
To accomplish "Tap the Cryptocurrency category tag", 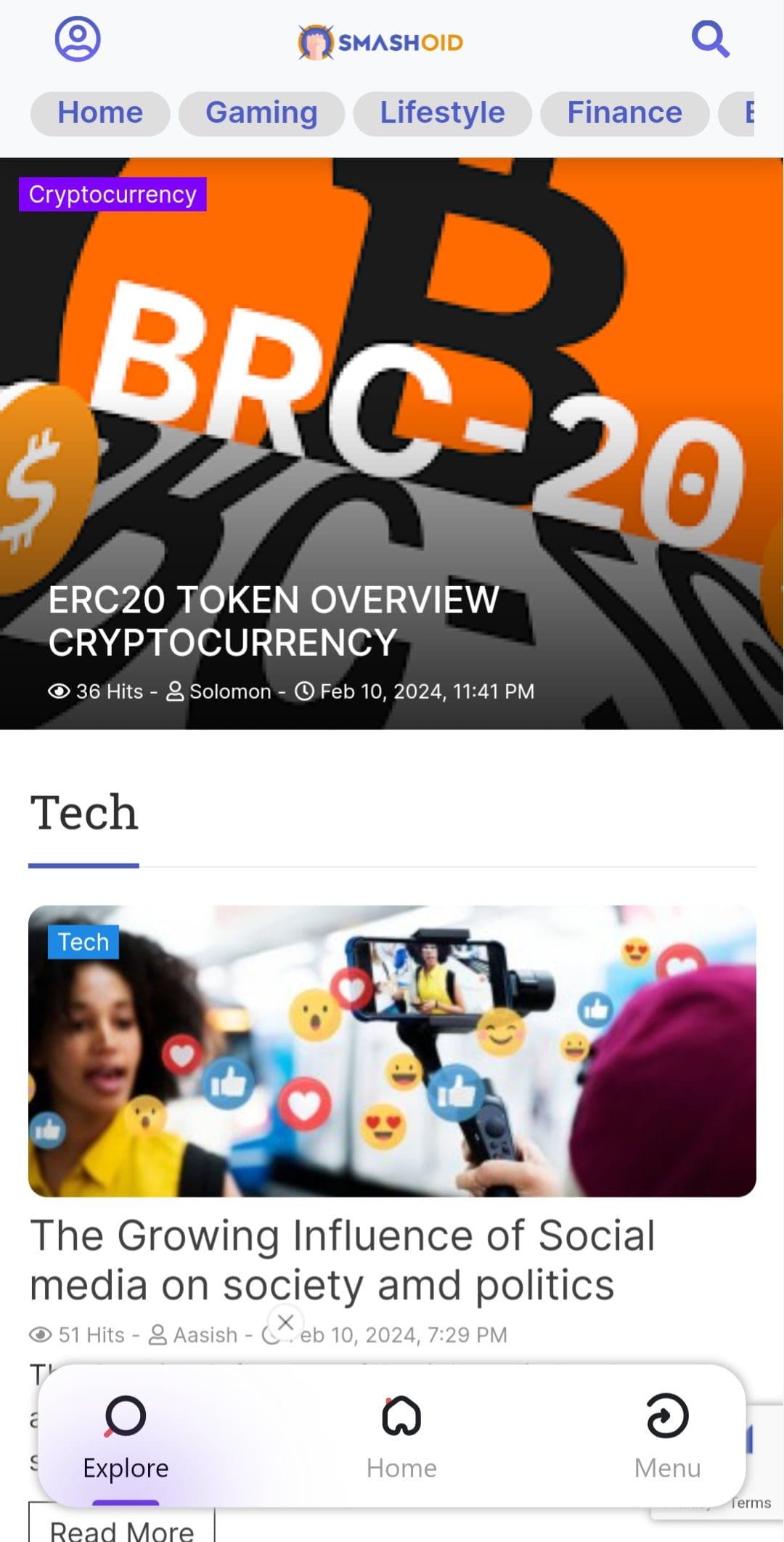I will click(x=113, y=195).
